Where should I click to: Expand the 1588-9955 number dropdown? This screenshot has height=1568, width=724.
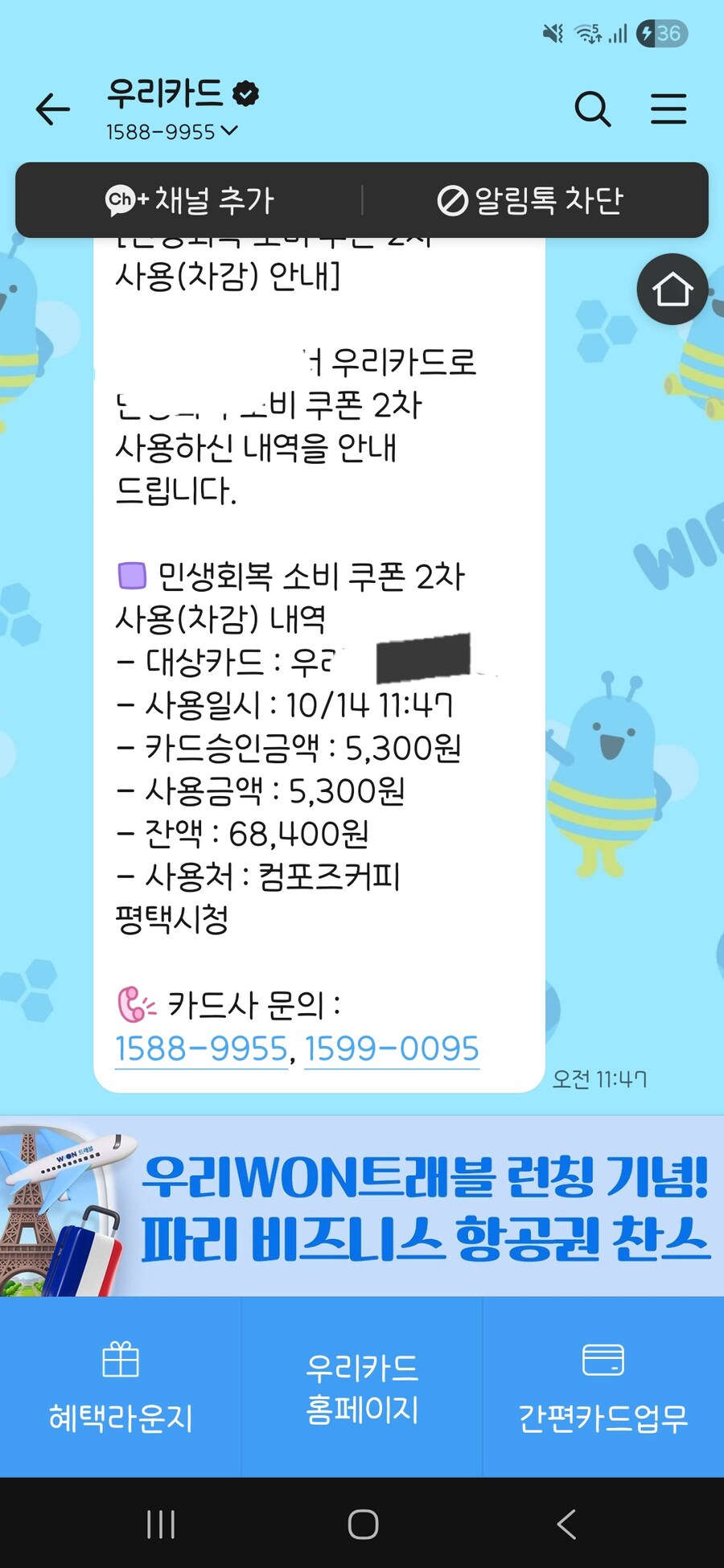(229, 130)
